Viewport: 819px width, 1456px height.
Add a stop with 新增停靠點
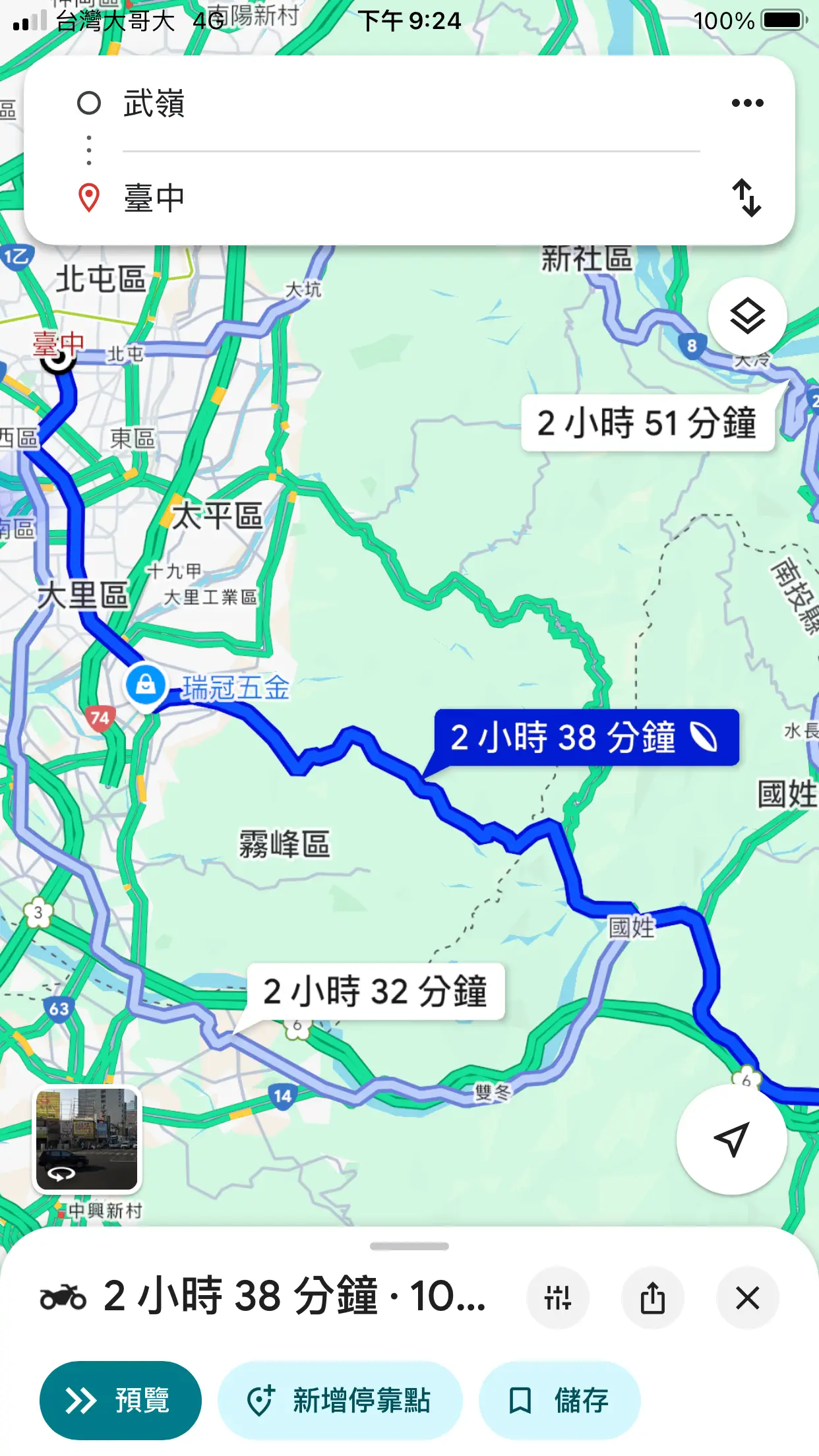coord(340,1401)
